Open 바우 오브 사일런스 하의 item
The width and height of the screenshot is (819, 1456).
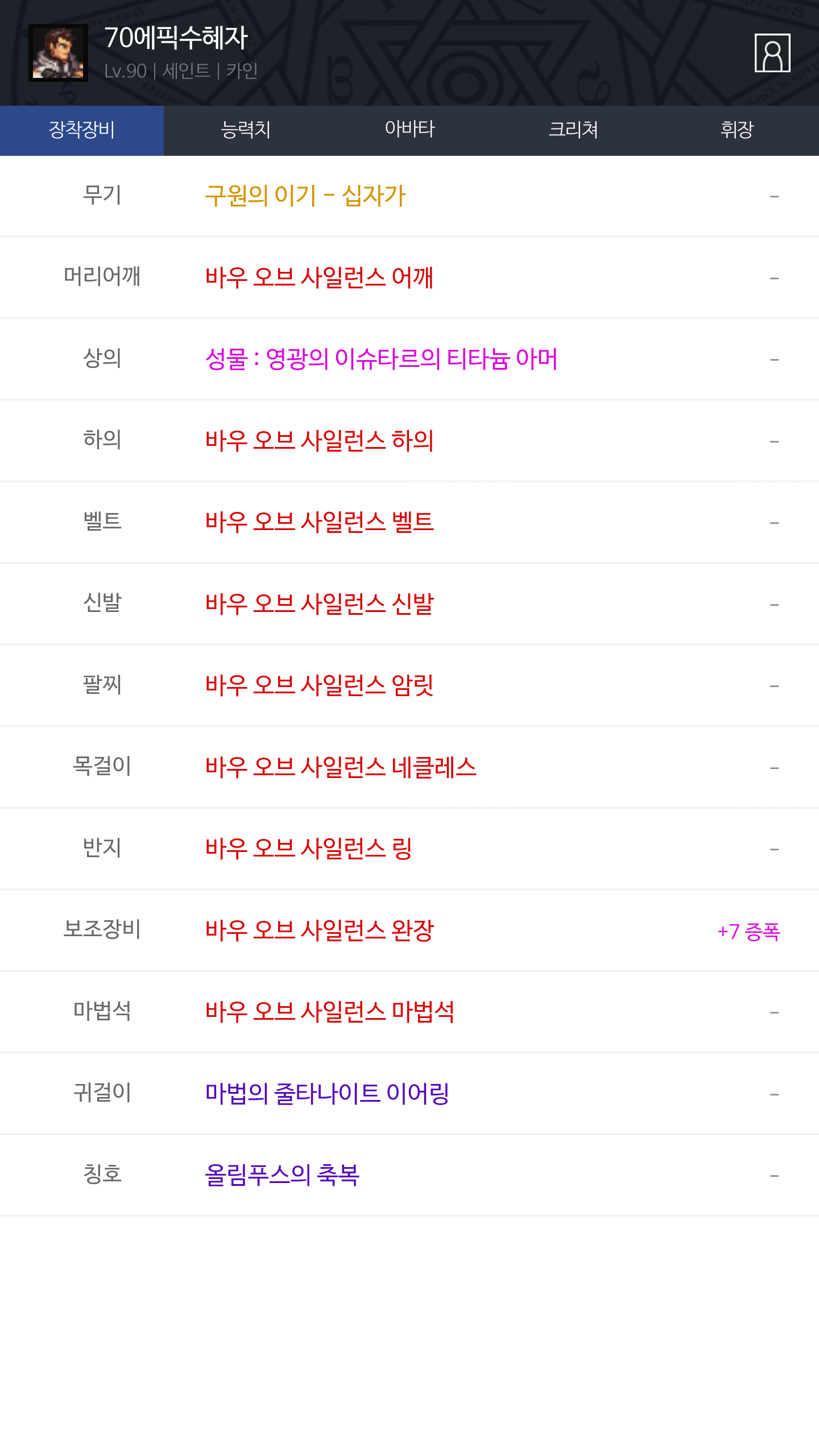319,441
